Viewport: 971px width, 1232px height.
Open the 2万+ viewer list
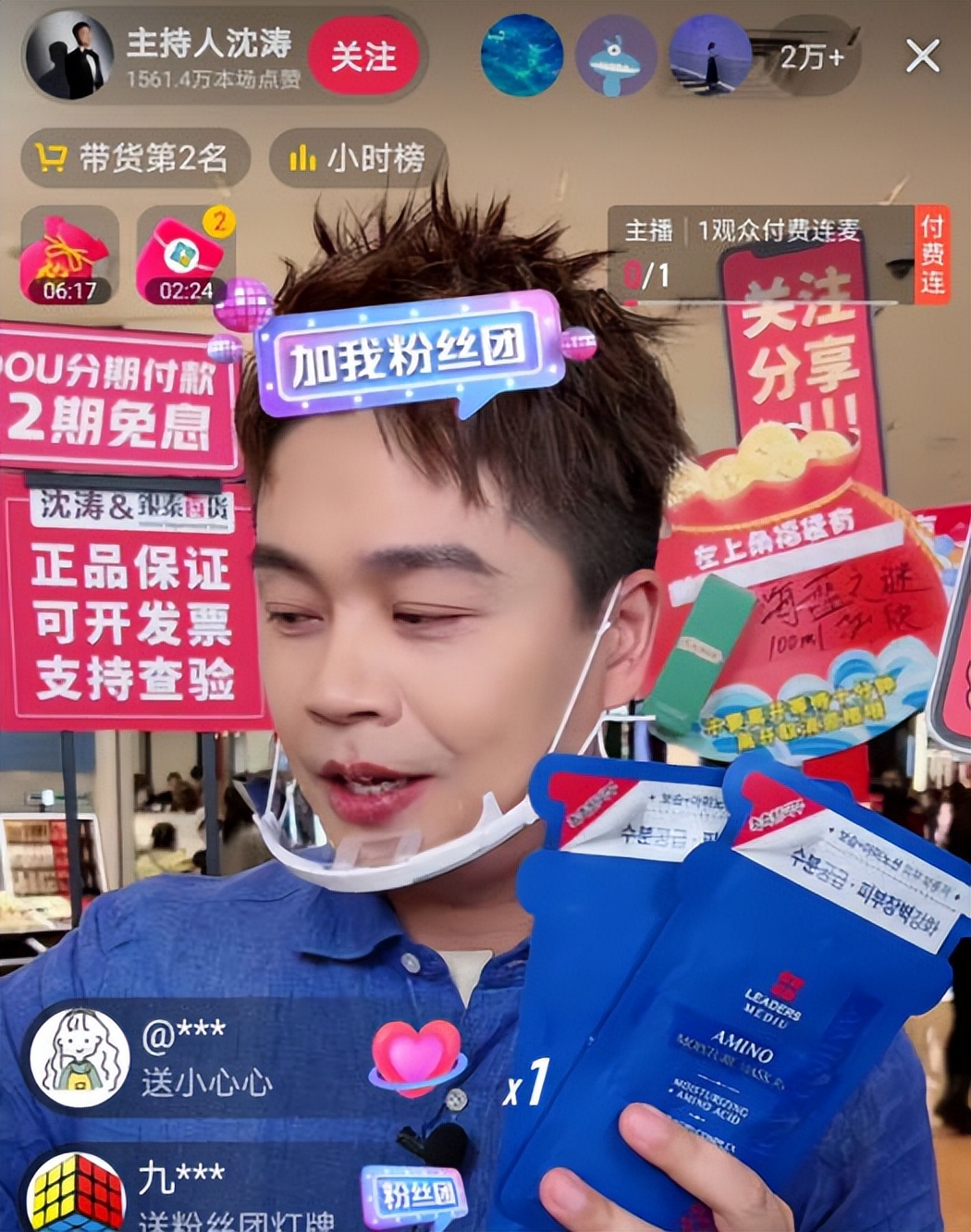pos(812,56)
